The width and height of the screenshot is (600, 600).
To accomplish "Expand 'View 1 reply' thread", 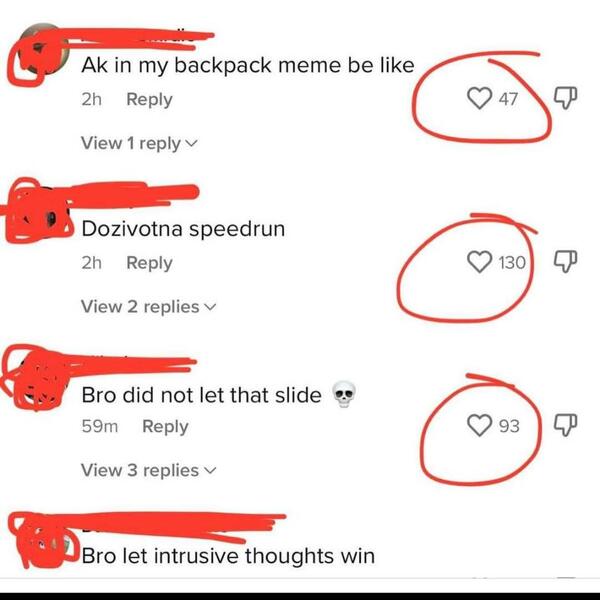I will pyautogui.click(x=138, y=143).
